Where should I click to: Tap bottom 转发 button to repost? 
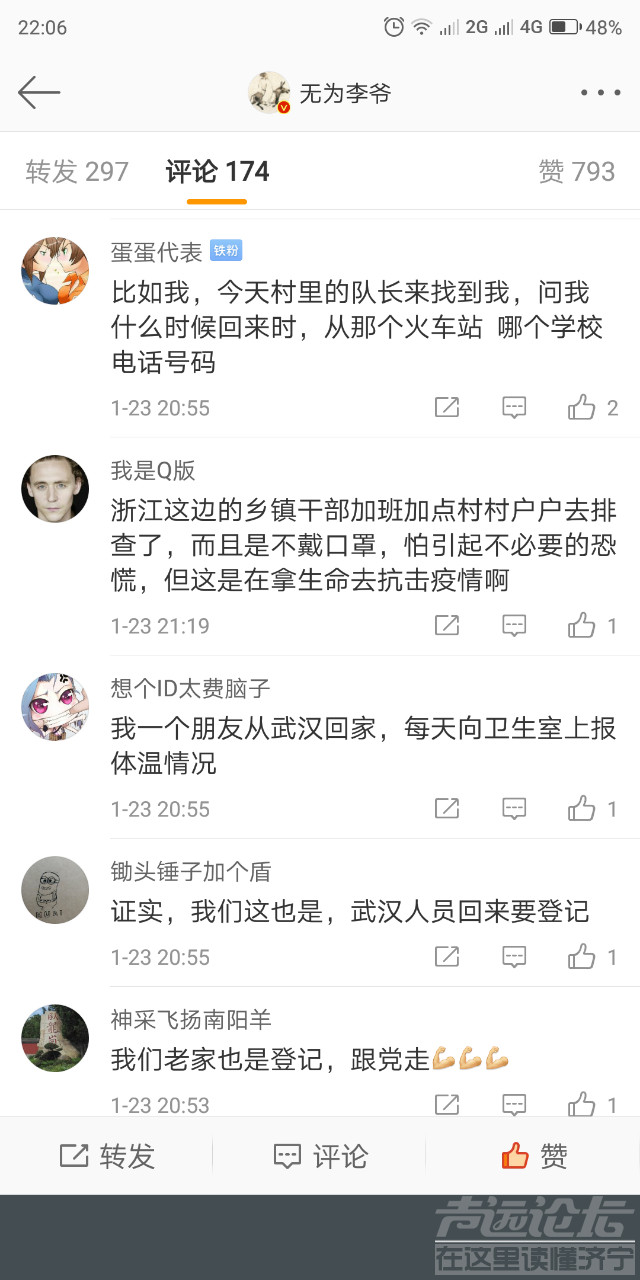point(107,1156)
